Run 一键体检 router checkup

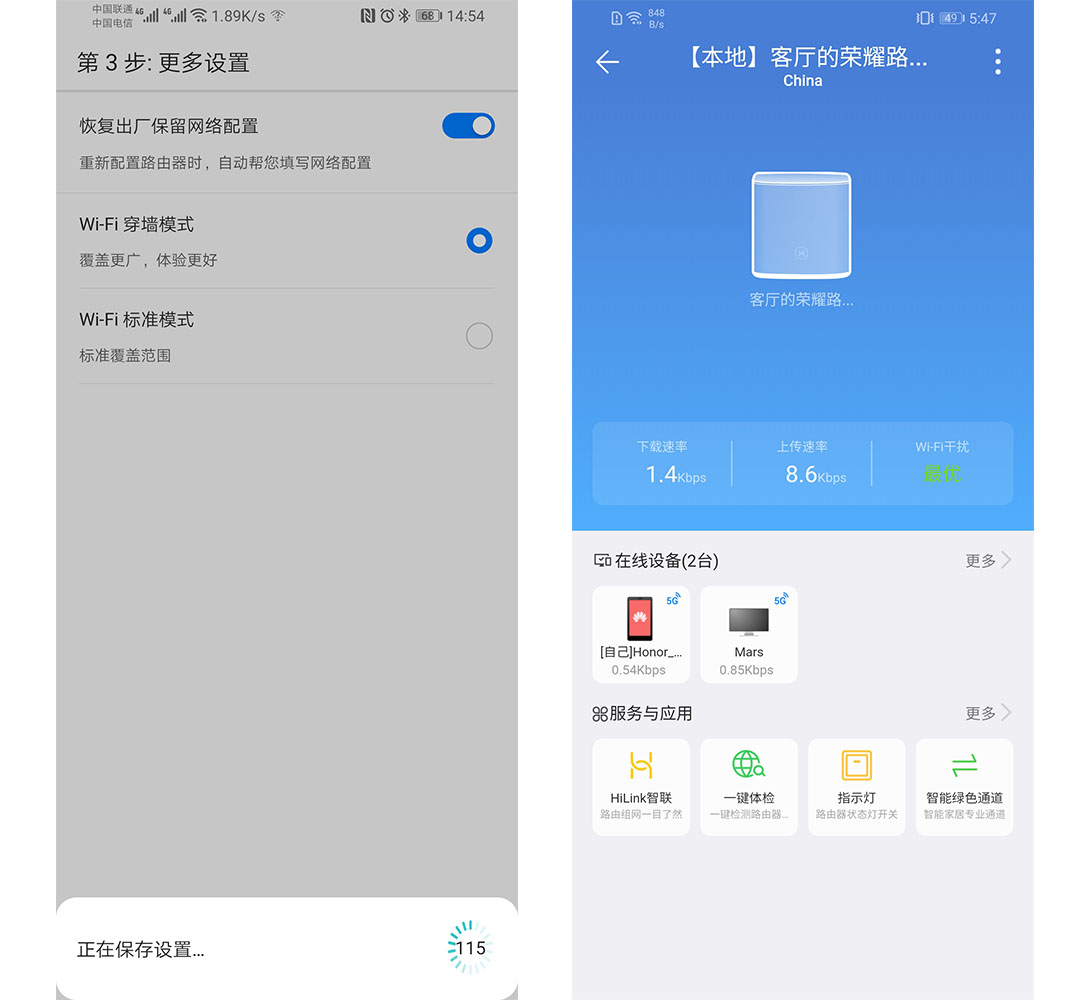[x=749, y=787]
